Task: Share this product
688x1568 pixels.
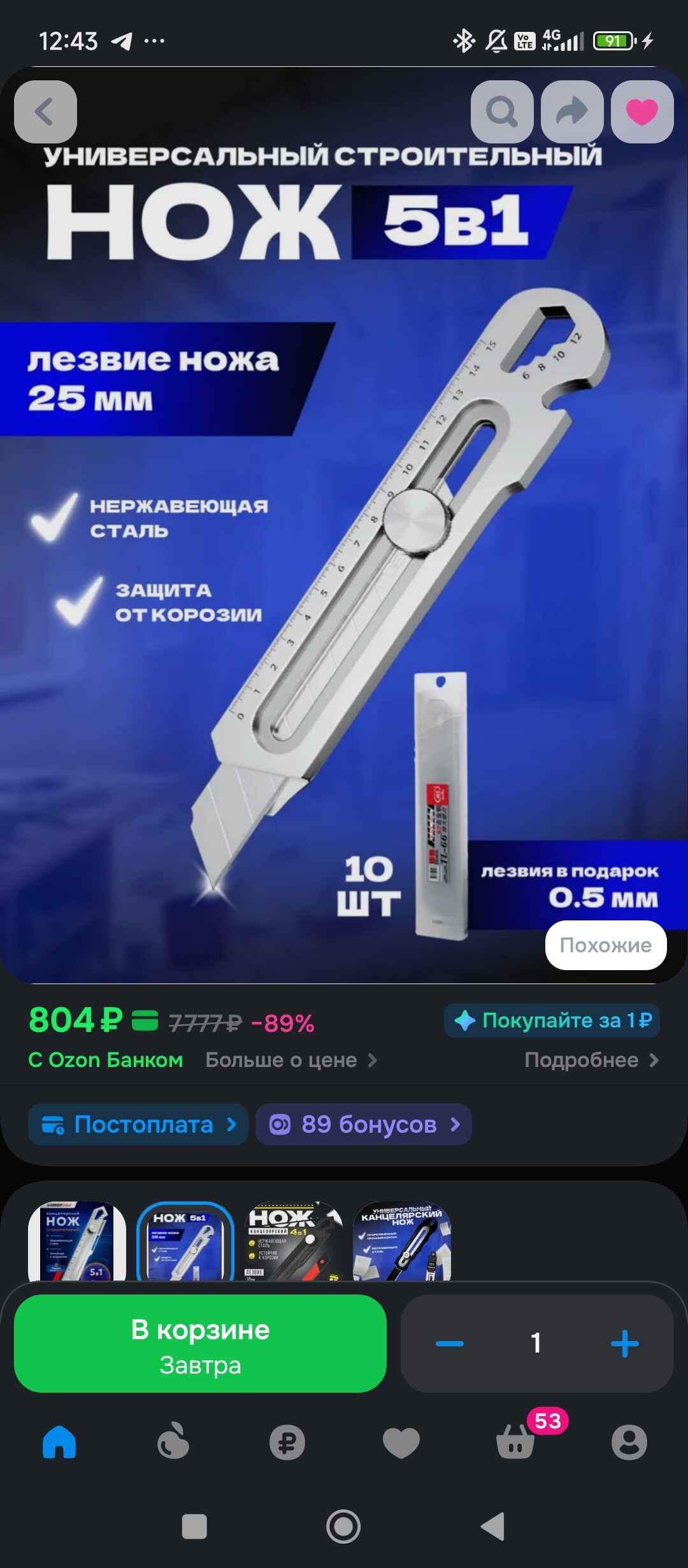Action: 572,112
